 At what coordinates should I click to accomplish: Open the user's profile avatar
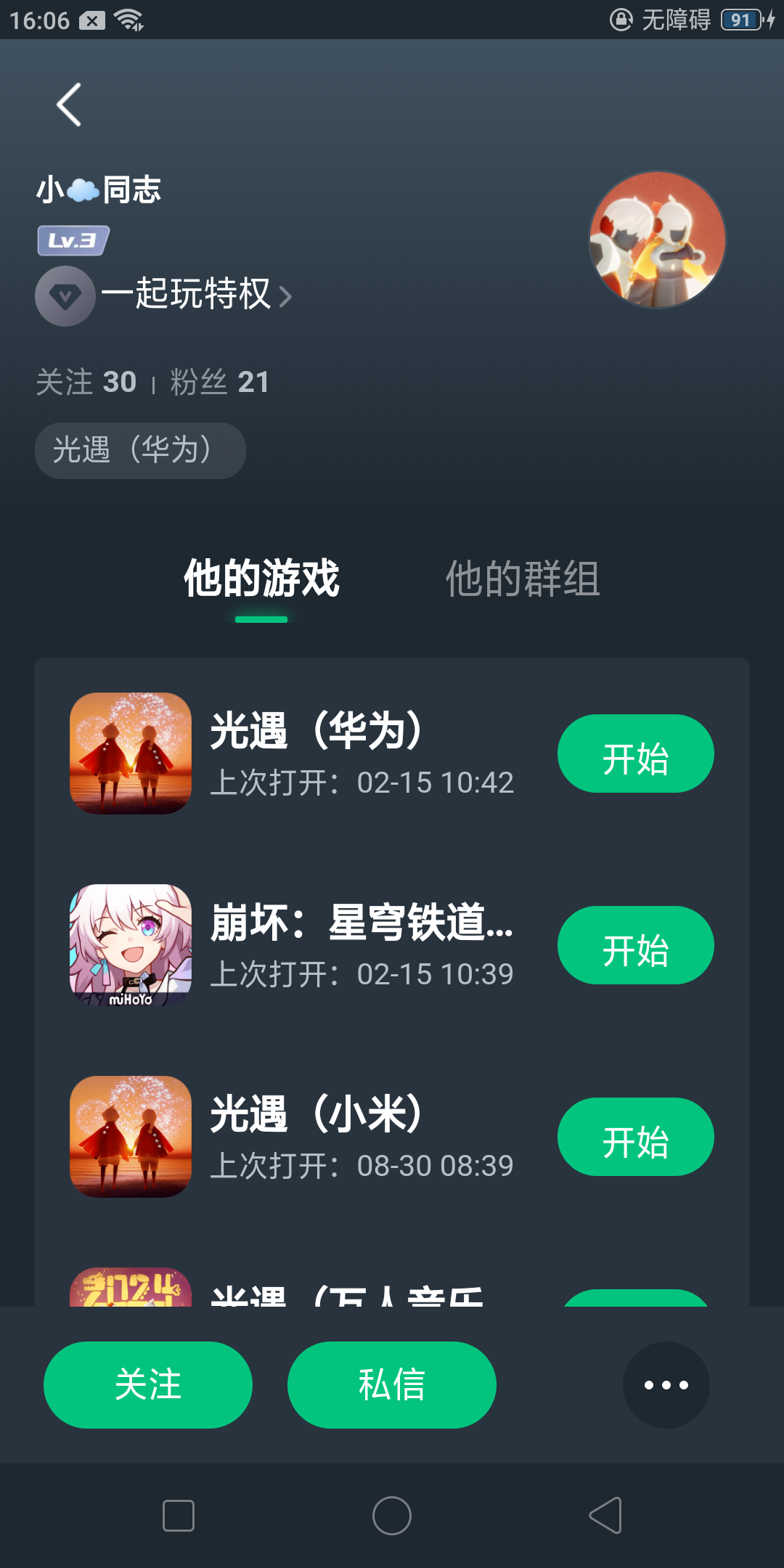657,240
